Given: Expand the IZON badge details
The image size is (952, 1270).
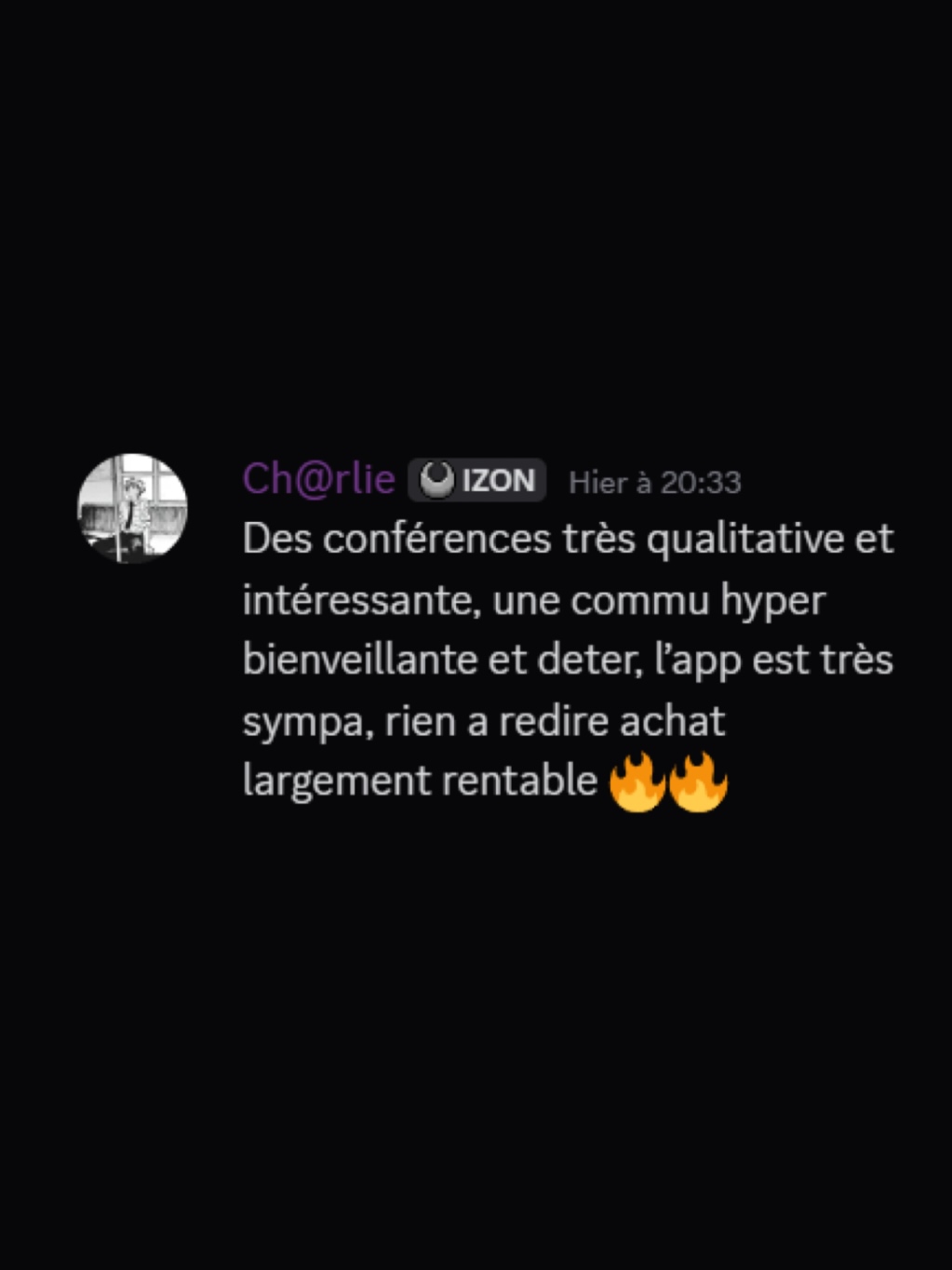Looking at the screenshot, I should [x=475, y=481].
